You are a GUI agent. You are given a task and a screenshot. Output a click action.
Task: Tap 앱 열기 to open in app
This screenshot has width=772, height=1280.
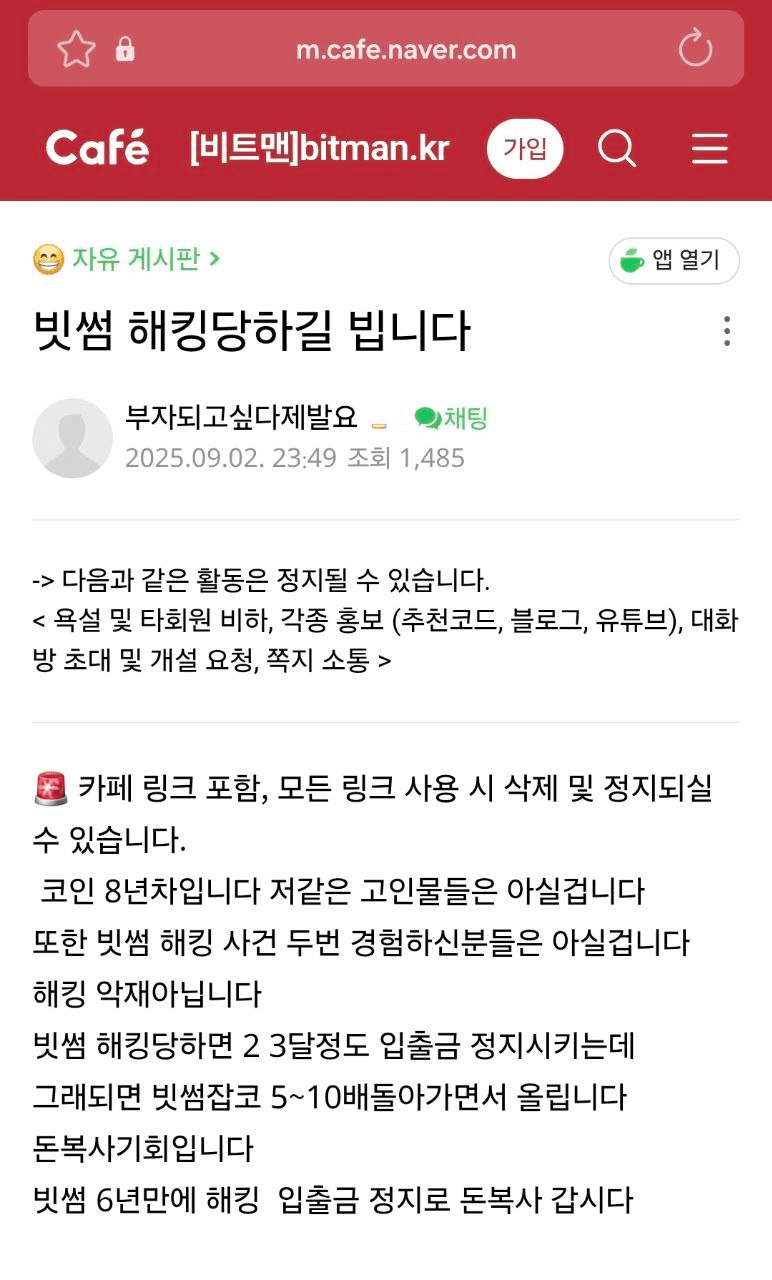coord(673,261)
